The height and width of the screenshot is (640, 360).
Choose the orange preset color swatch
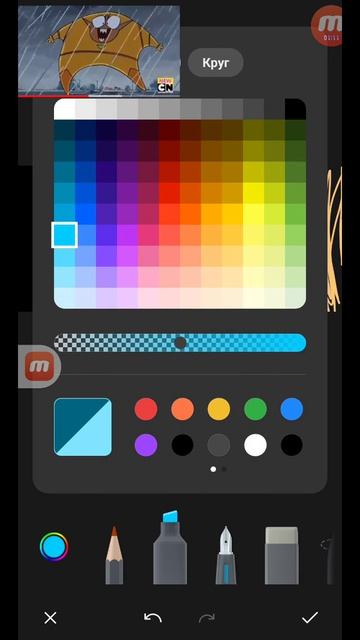182,409
